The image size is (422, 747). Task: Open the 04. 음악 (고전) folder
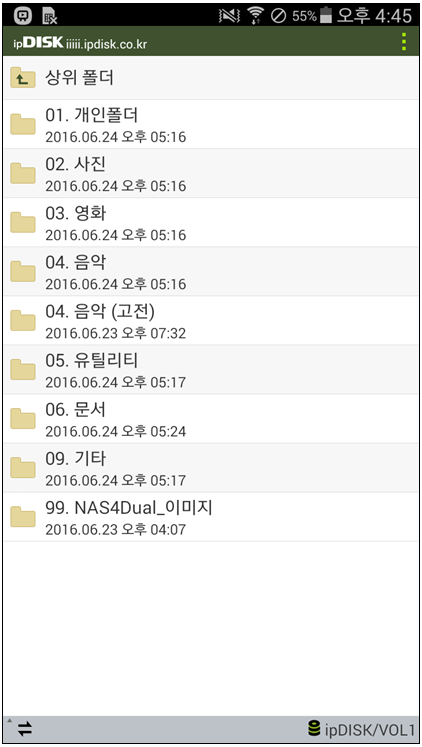pyautogui.click(x=211, y=321)
